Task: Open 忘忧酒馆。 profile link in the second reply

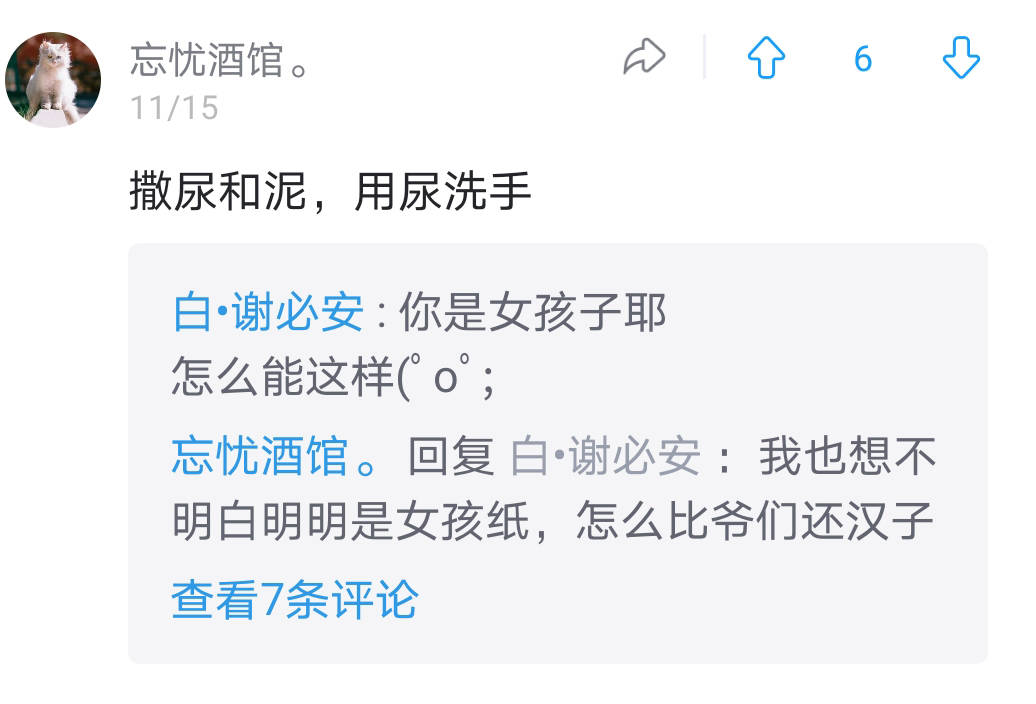Action: pos(275,457)
